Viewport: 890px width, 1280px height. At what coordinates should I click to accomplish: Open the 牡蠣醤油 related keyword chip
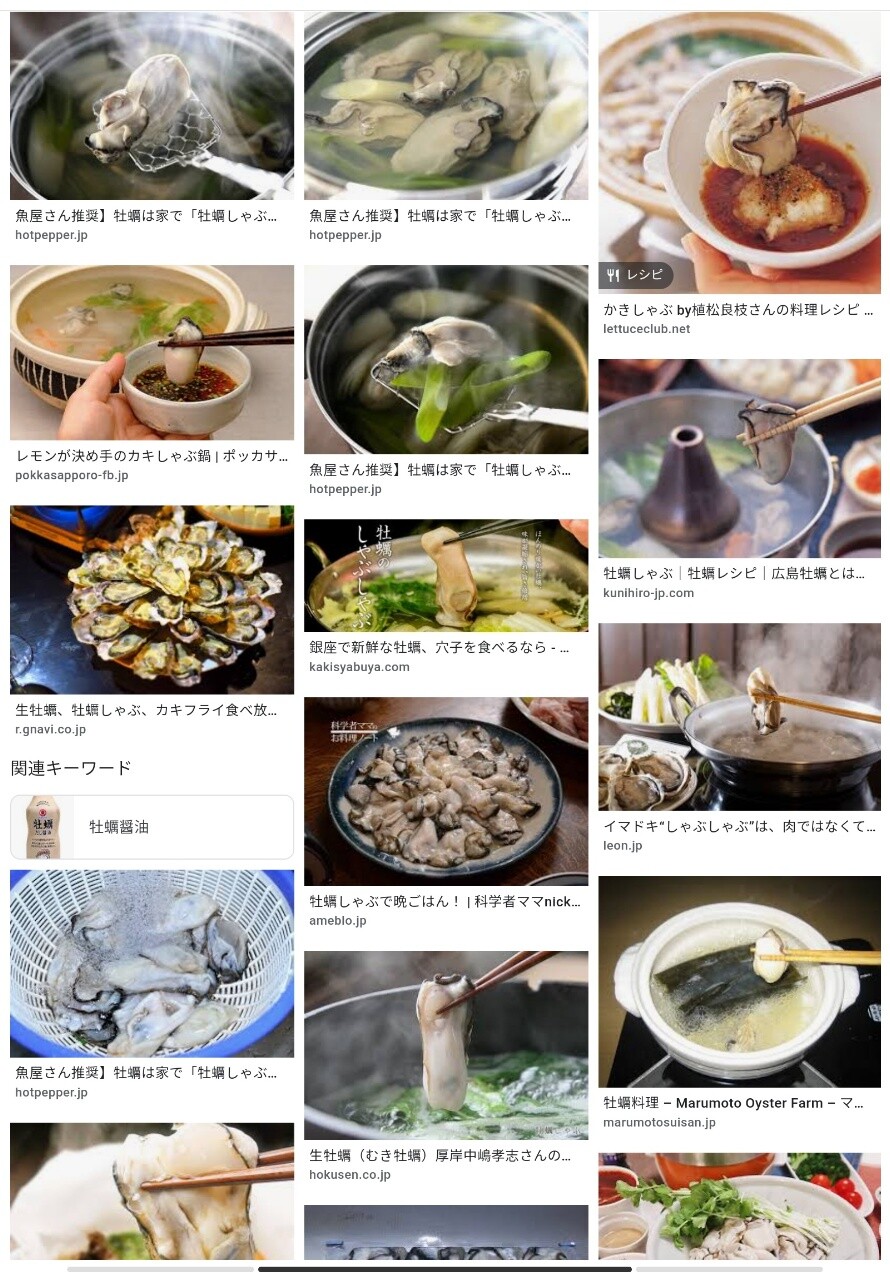[x=152, y=828]
